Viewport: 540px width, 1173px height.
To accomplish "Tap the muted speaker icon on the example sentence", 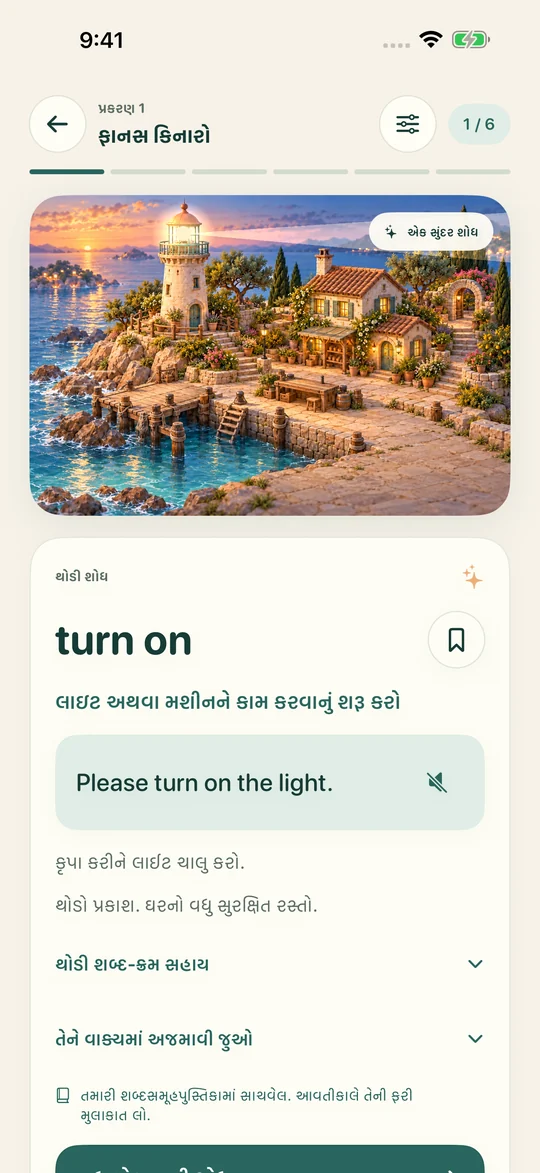I will [437, 782].
